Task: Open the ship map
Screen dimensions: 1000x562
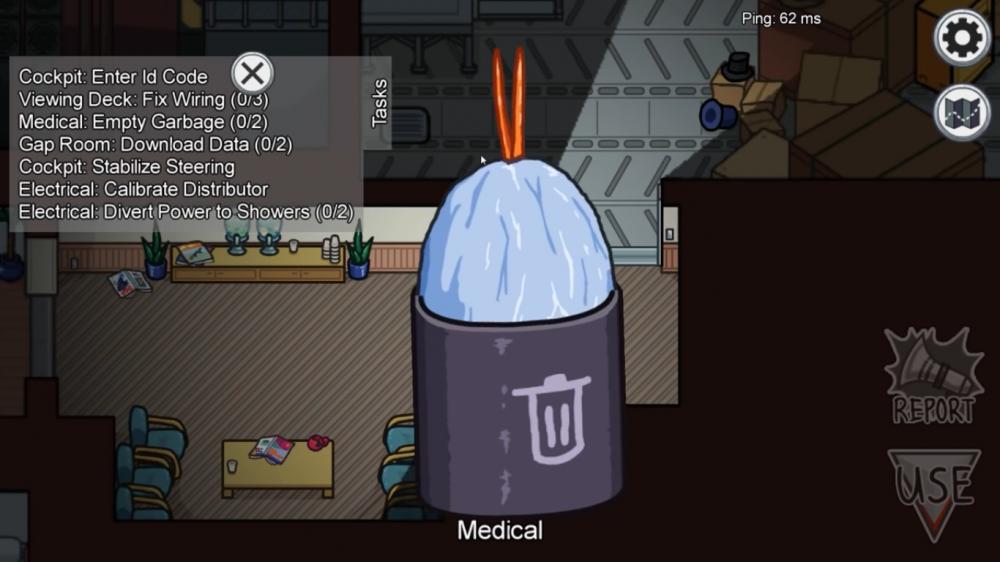Action: pos(961,113)
